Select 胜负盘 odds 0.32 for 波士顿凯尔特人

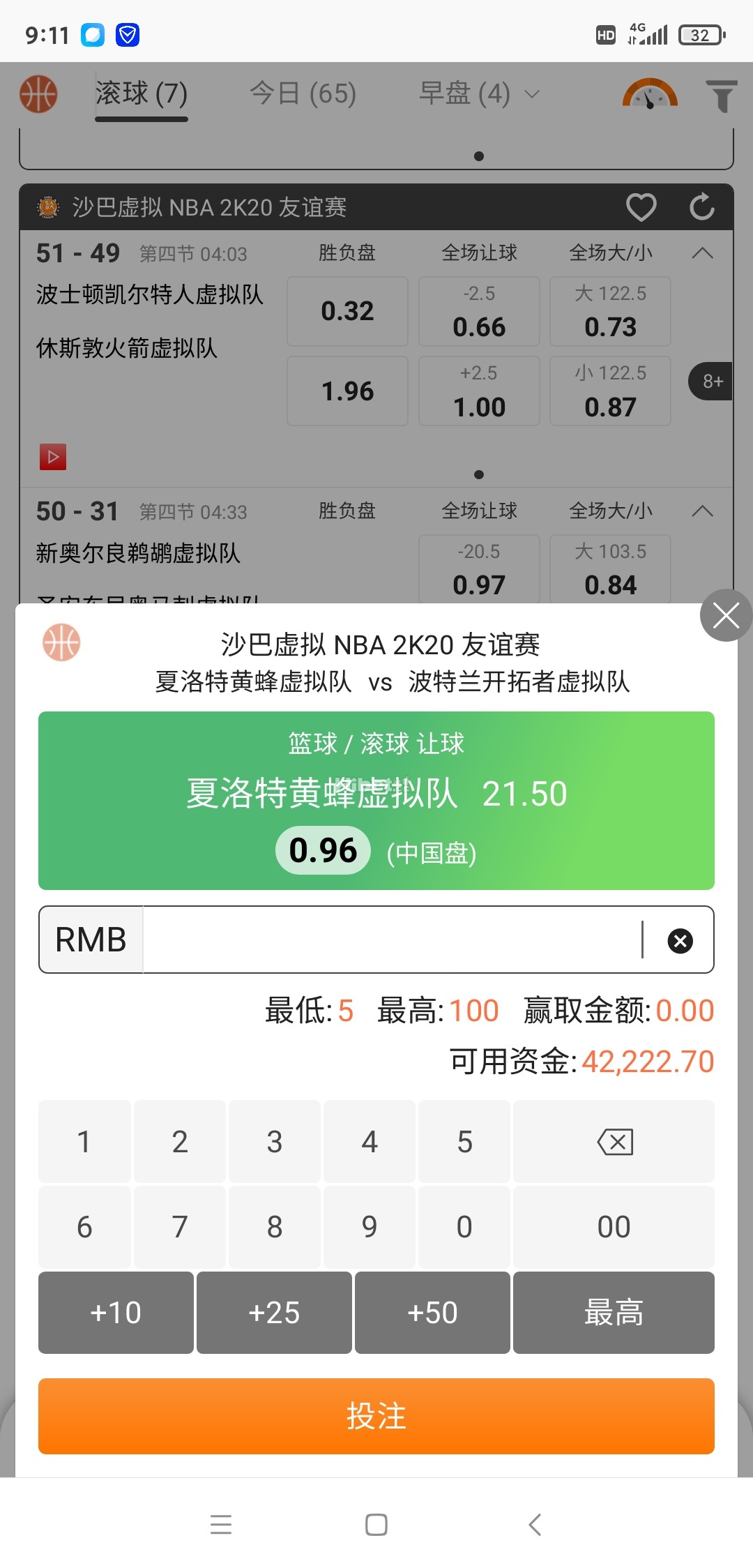click(x=347, y=311)
